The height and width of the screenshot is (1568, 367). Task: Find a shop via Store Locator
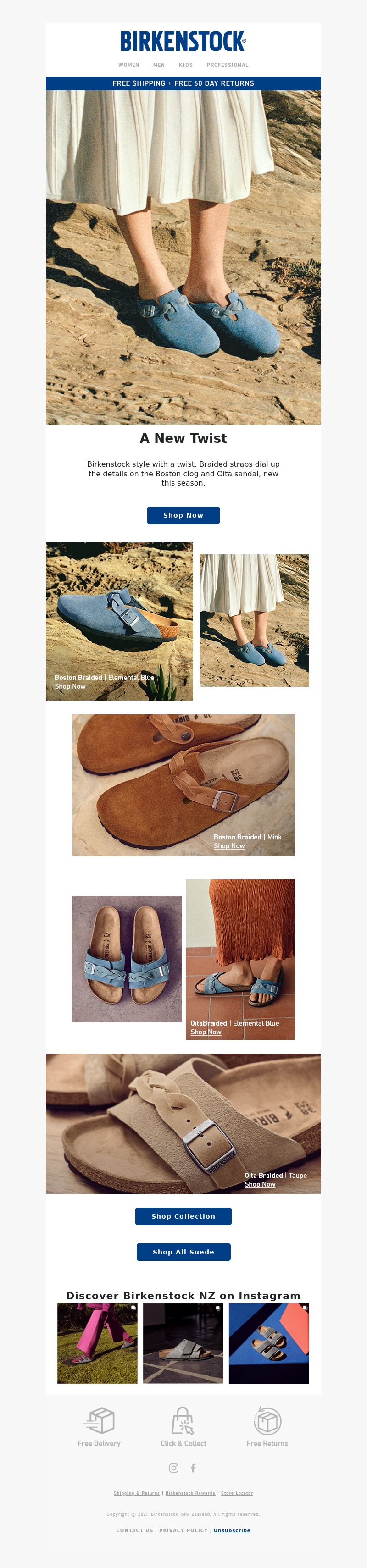[237, 1492]
